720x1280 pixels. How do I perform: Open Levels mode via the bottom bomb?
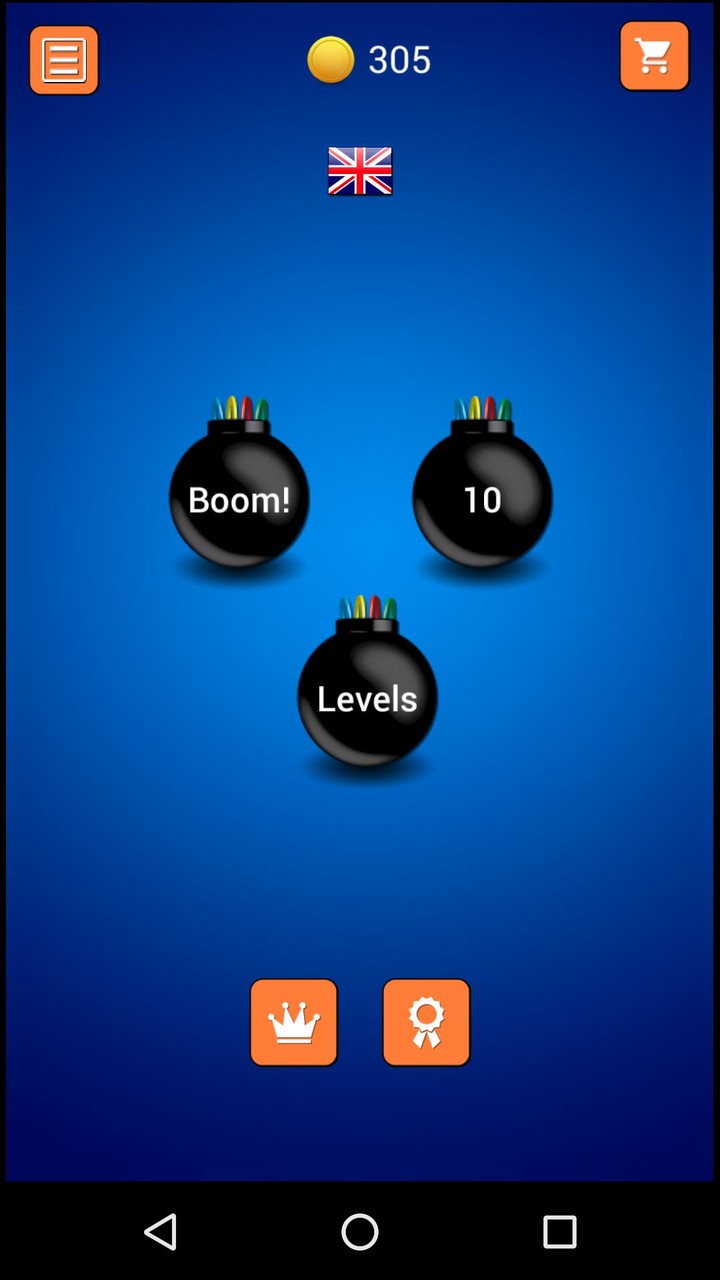coord(366,698)
